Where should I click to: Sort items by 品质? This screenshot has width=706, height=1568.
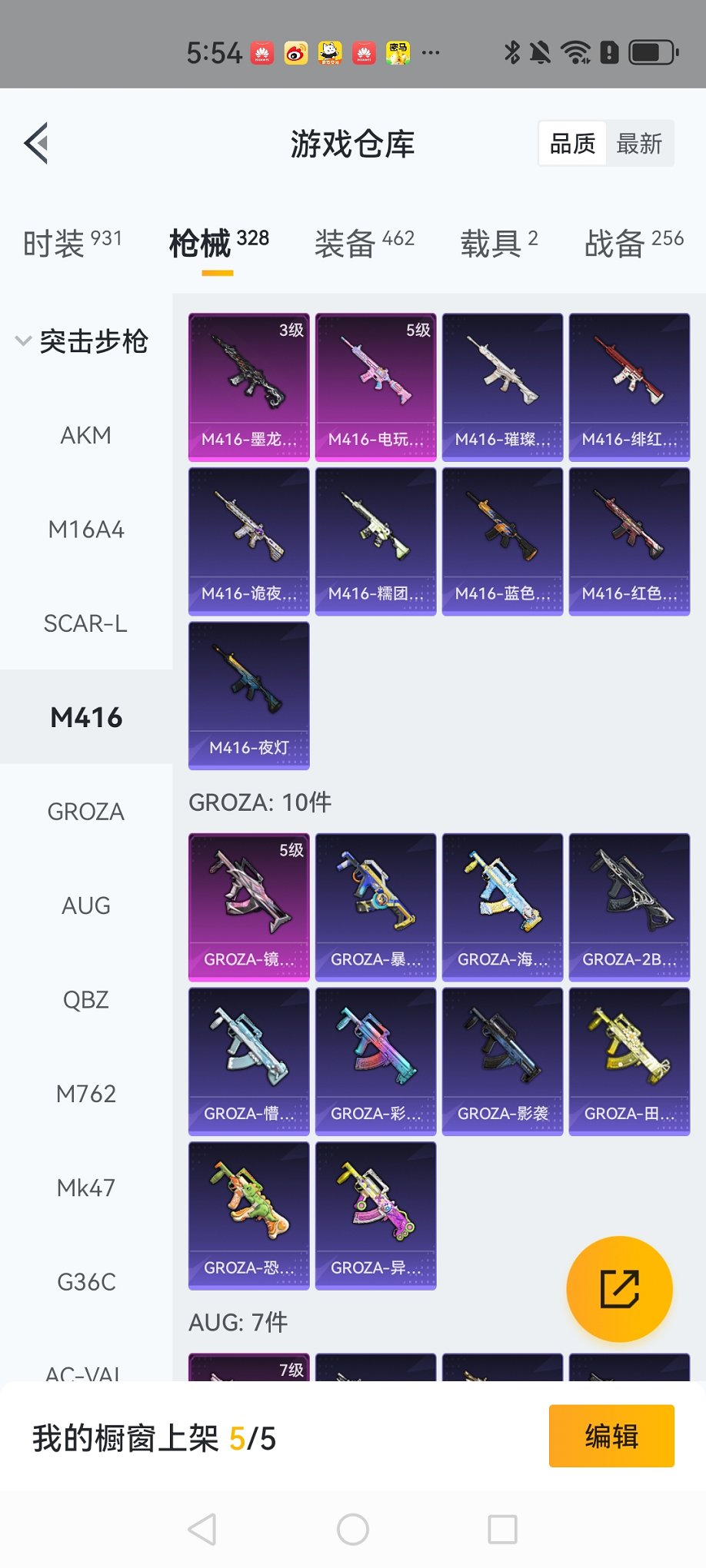coord(573,144)
